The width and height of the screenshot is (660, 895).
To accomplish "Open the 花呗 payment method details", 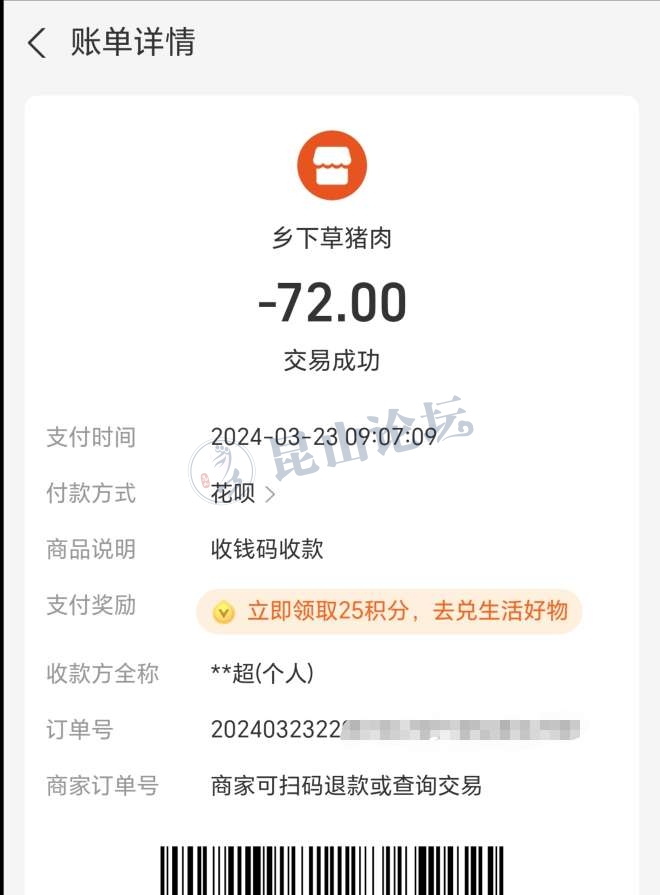I will point(243,493).
